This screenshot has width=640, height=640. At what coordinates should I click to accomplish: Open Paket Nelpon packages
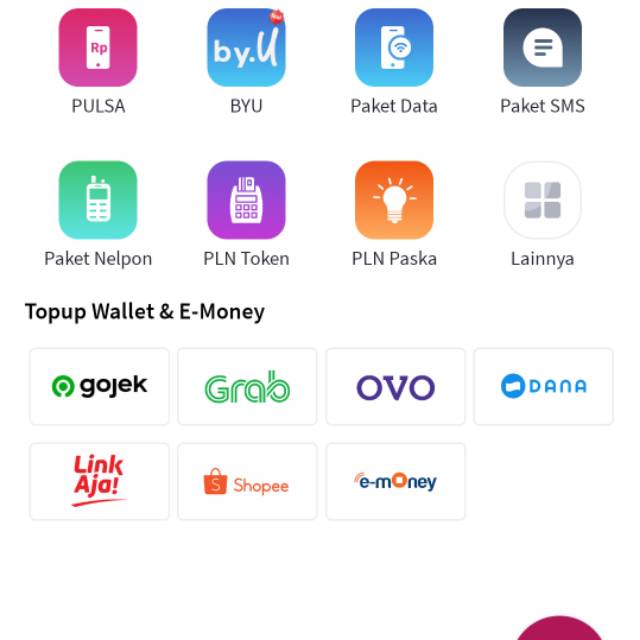98,200
